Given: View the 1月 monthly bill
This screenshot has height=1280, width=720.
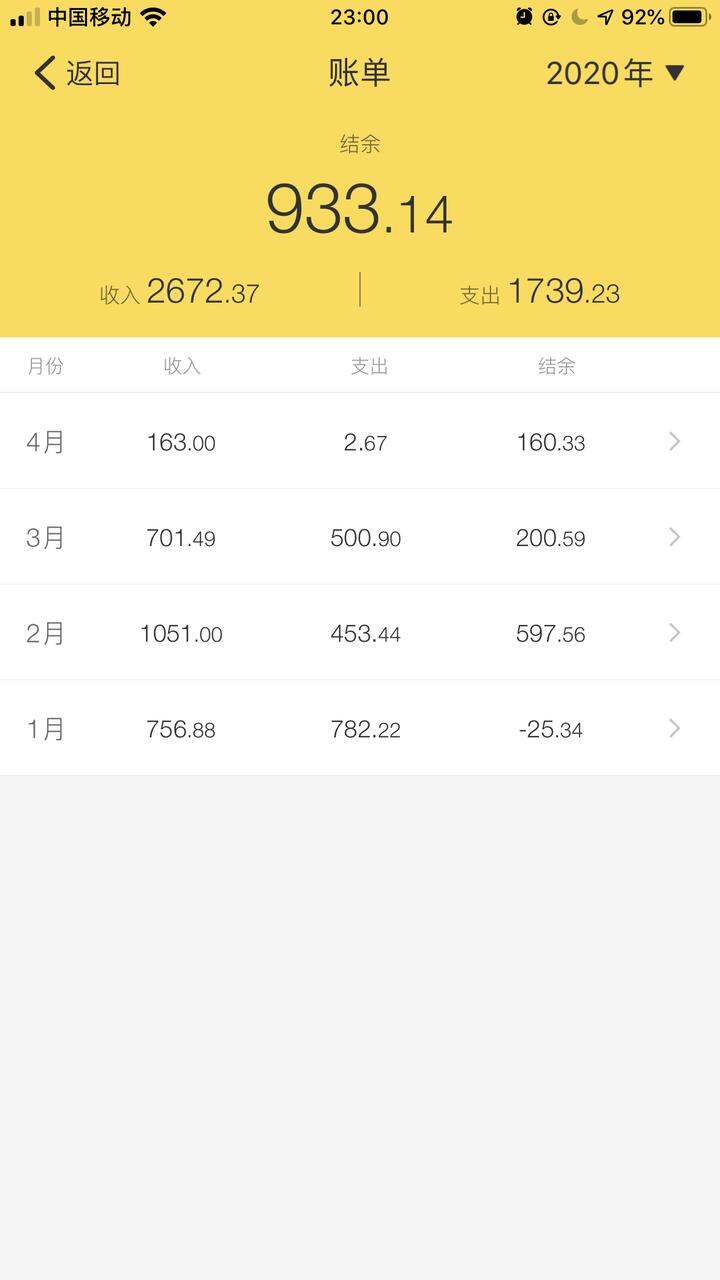Looking at the screenshot, I should click(x=360, y=729).
